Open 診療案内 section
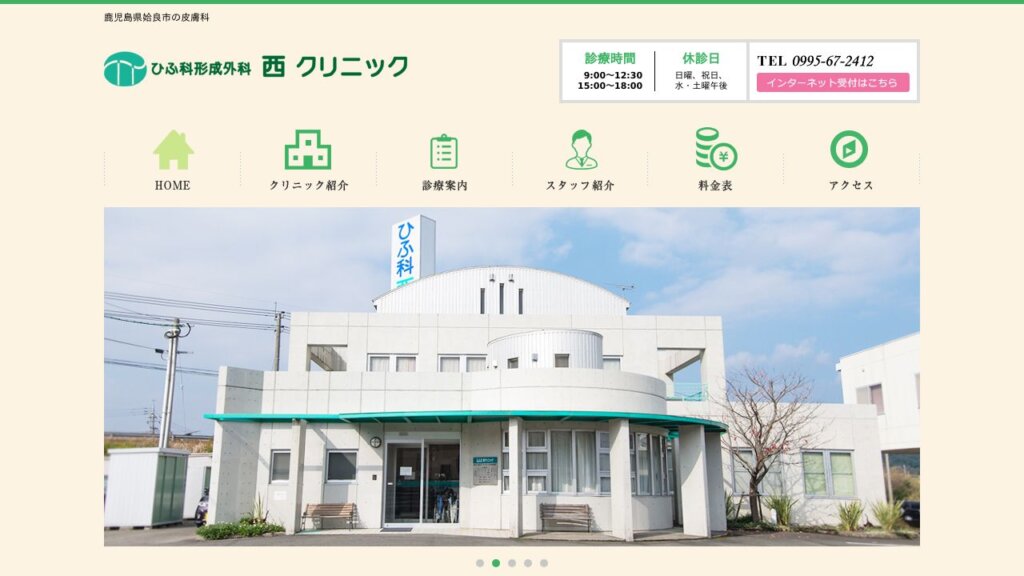The width and height of the screenshot is (1024, 576). (444, 160)
